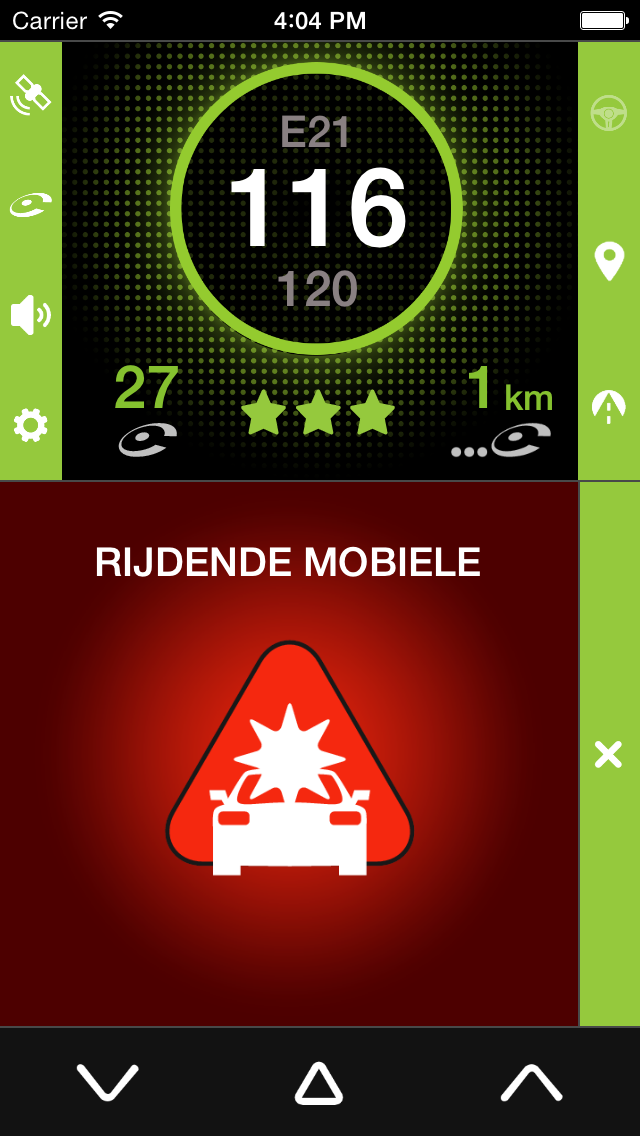Viewport: 640px width, 1136px height.
Task: Open the settings gear
Action: click(30, 425)
